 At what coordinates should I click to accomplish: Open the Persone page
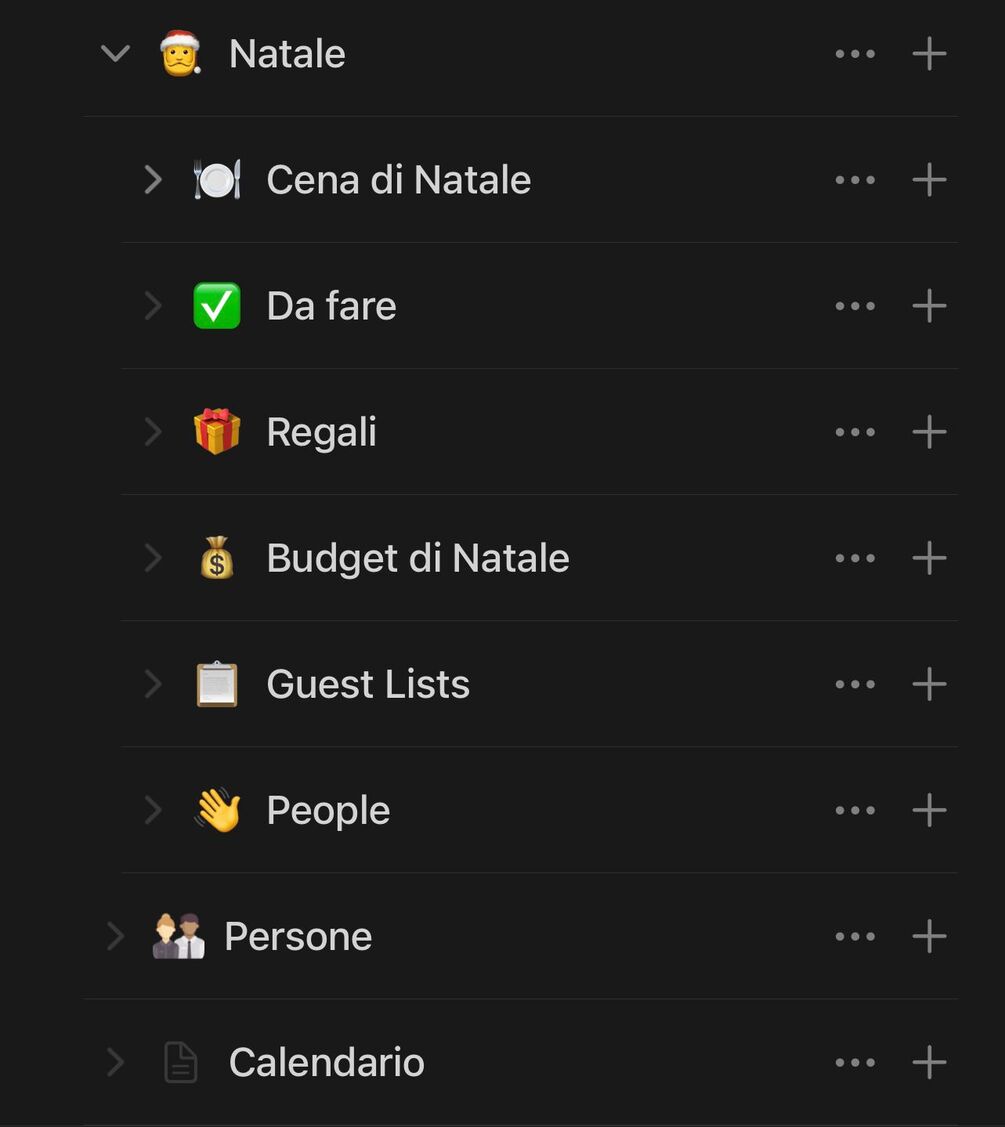pos(298,936)
